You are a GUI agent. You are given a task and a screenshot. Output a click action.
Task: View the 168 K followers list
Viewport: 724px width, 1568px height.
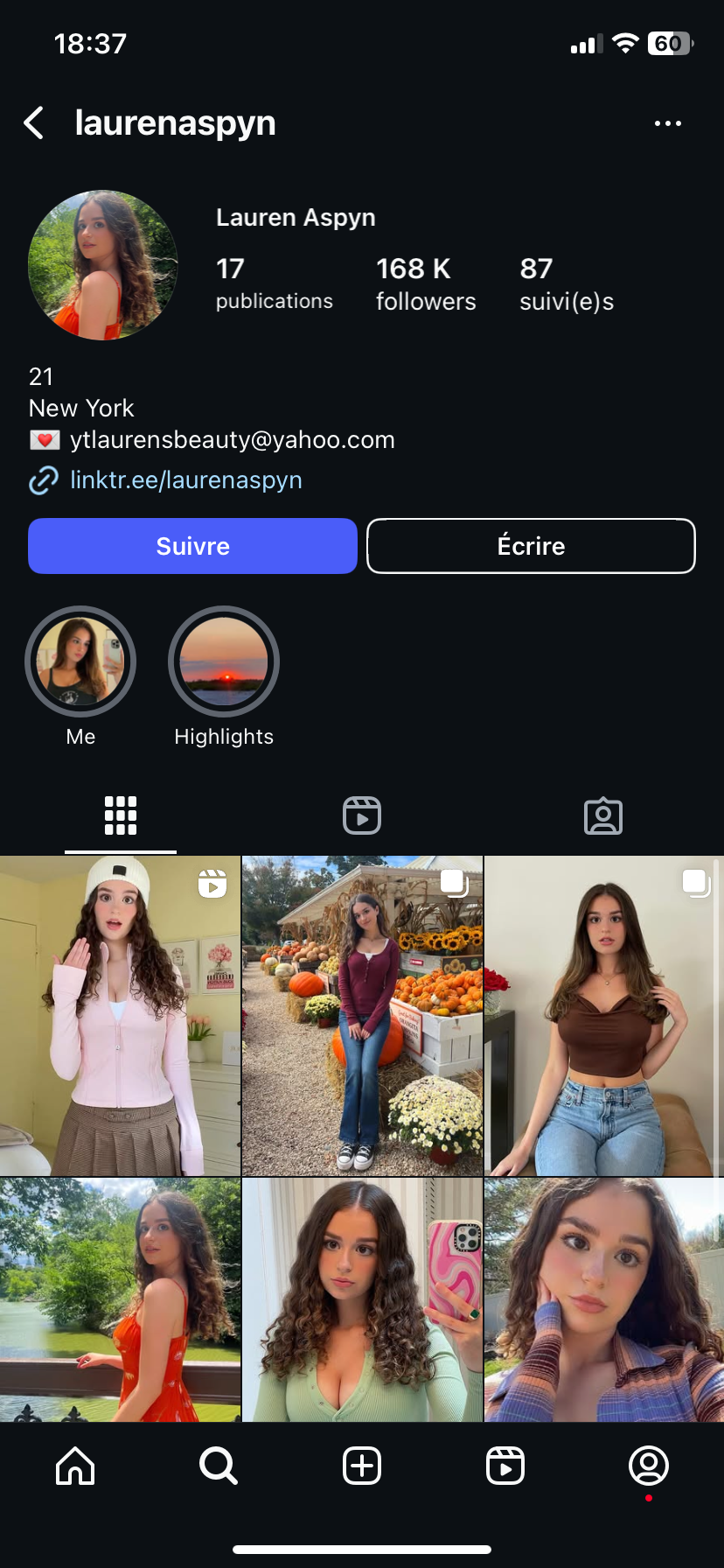425,283
